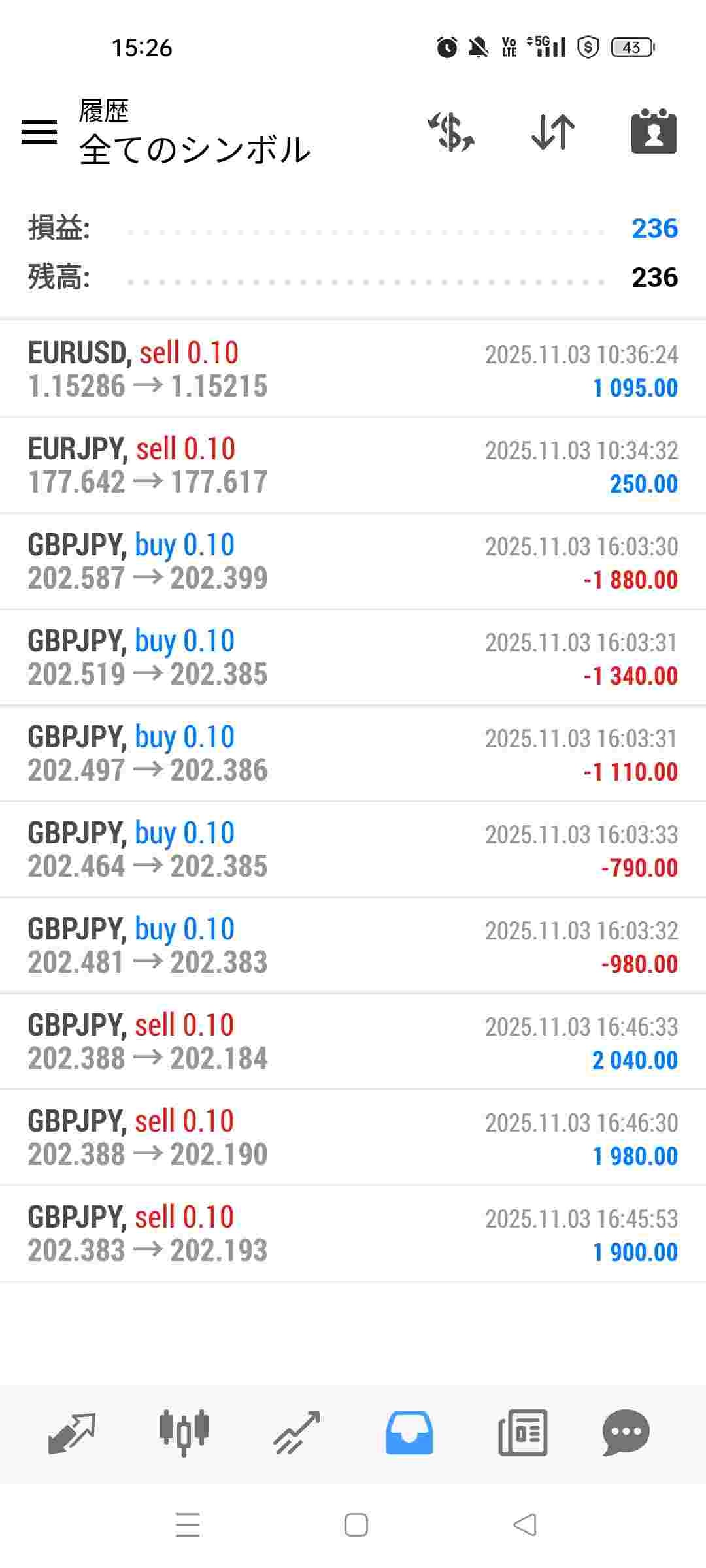Open the News tab
The width and height of the screenshot is (706, 1568).
coord(522,1433)
